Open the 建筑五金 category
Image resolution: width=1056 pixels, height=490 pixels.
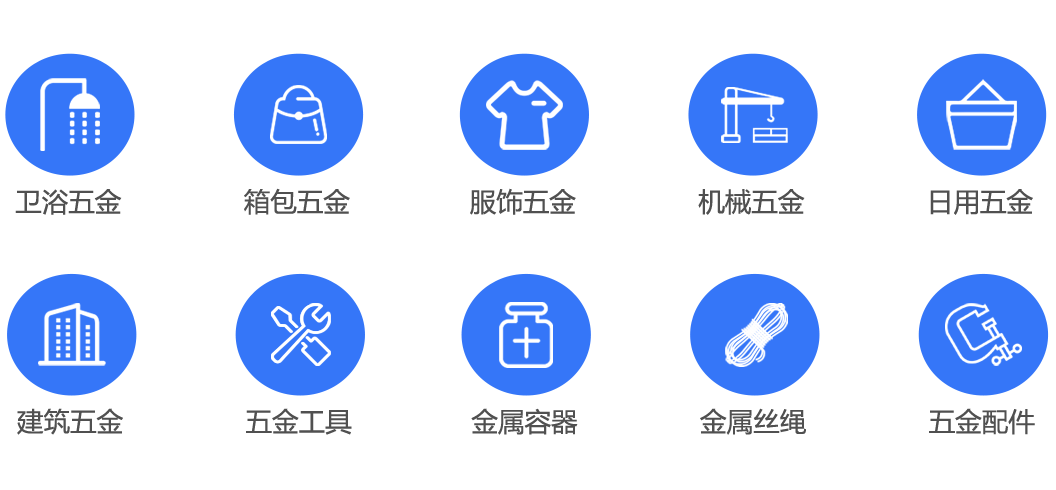[x=71, y=335]
